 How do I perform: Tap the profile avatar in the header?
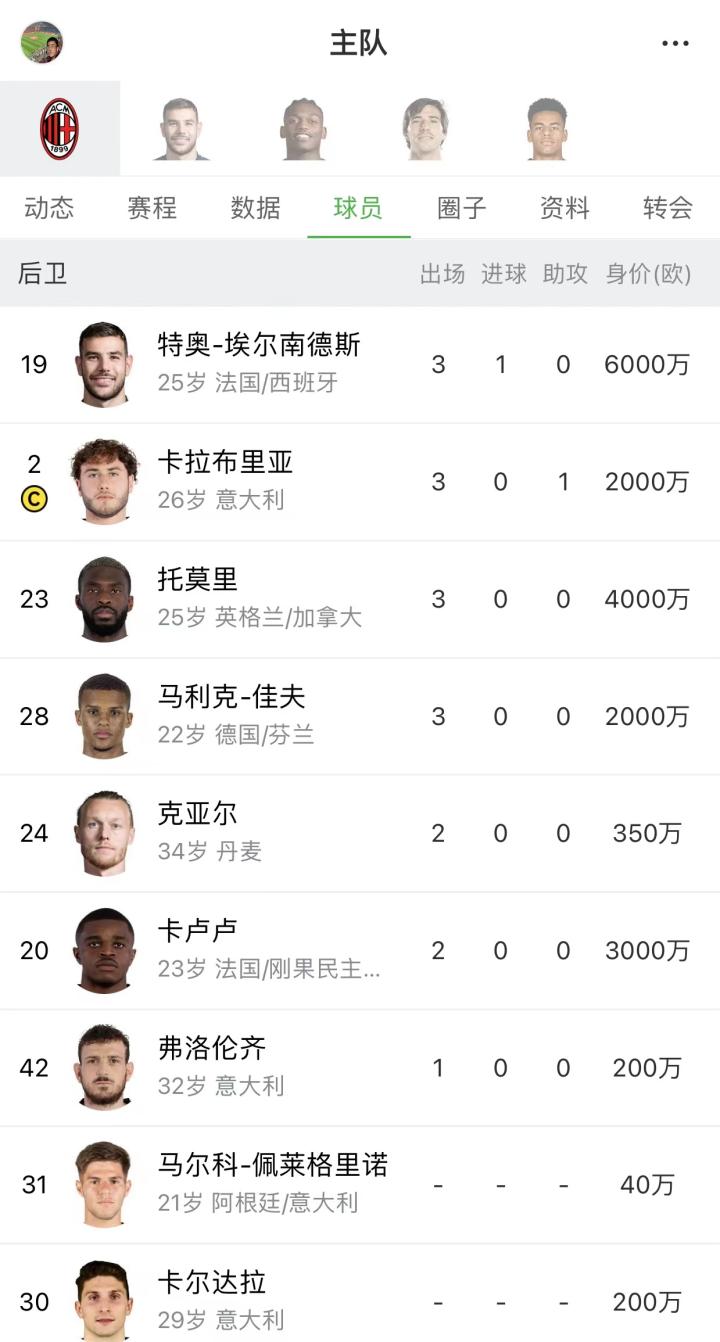coord(41,43)
